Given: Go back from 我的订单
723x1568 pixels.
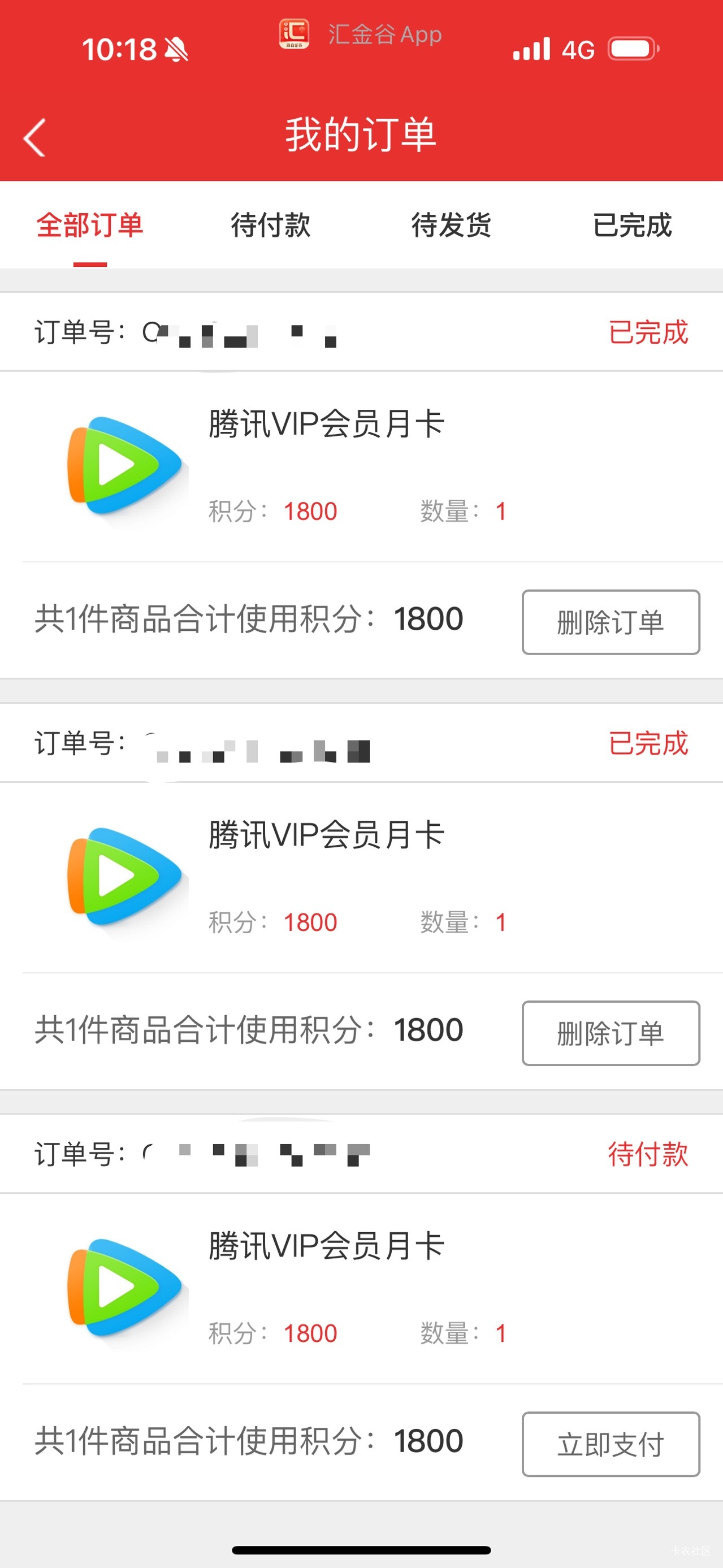Looking at the screenshot, I should tap(35, 137).
